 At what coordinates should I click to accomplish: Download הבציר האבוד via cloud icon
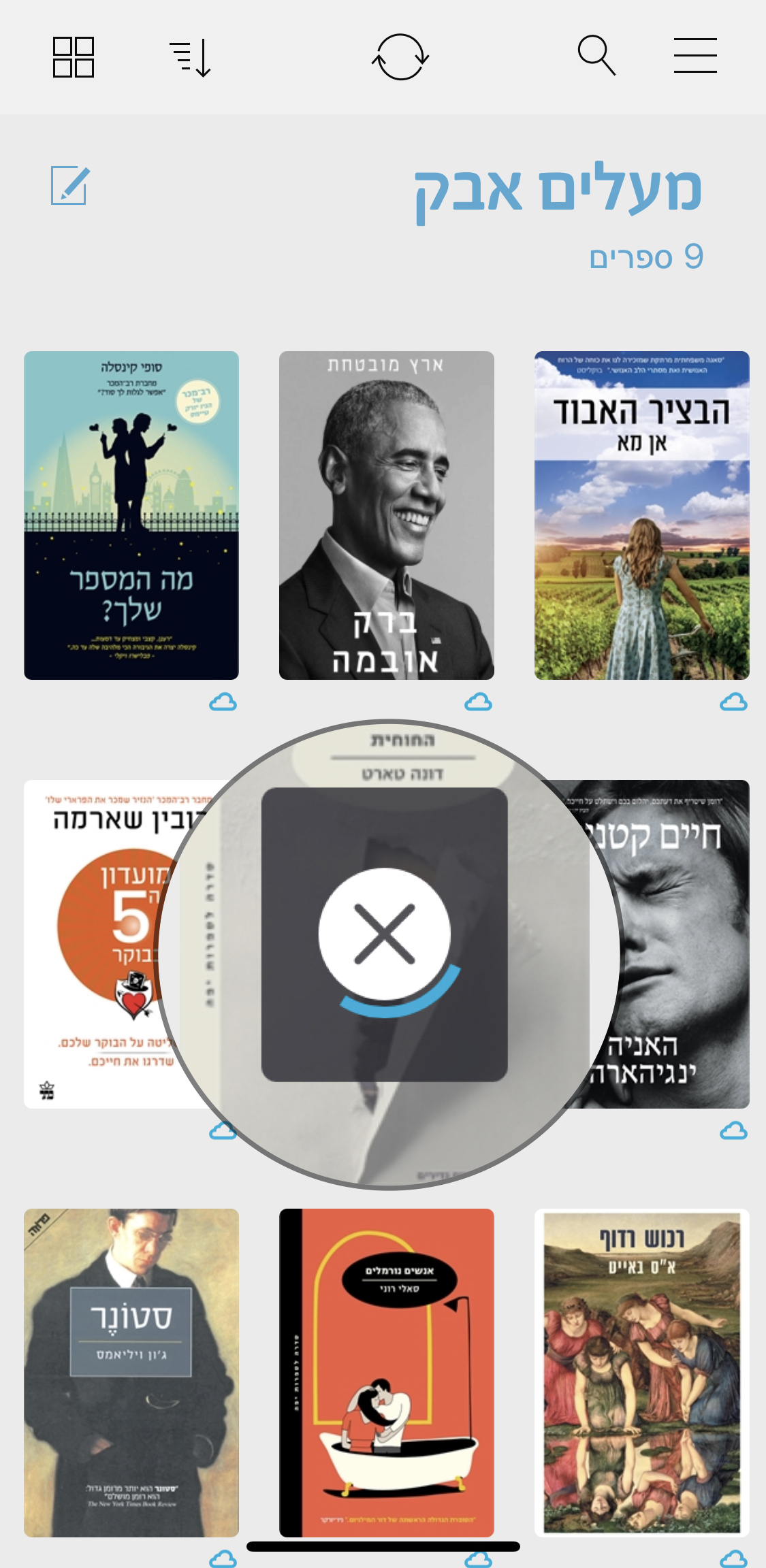point(733,702)
